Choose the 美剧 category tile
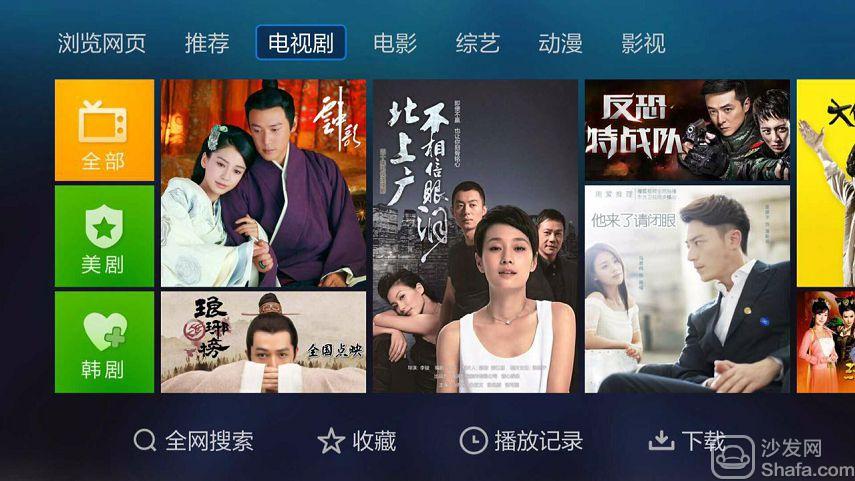This screenshot has width=855, height=481. coord(104,236)
